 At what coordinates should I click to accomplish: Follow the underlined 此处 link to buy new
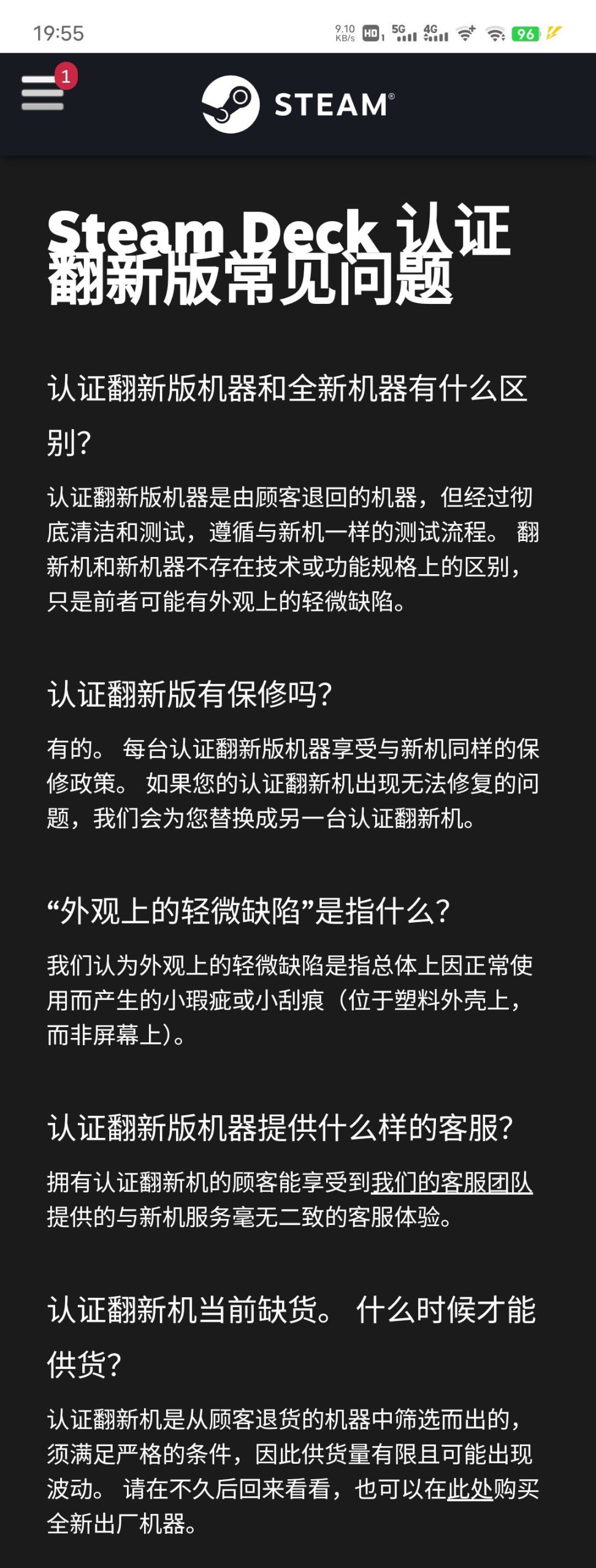click(470, 1488)
